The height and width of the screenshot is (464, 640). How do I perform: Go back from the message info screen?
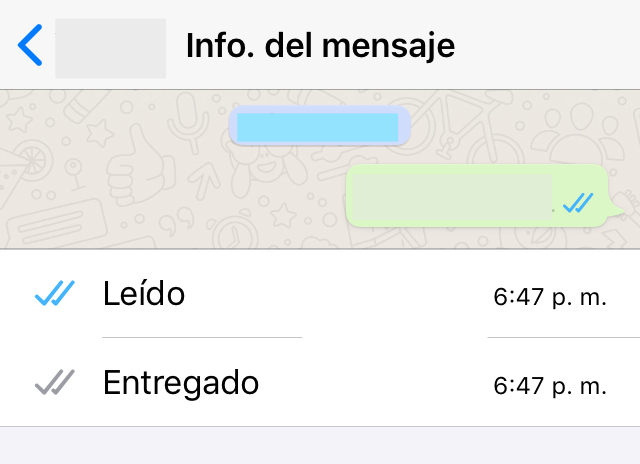tap(31, 46)
